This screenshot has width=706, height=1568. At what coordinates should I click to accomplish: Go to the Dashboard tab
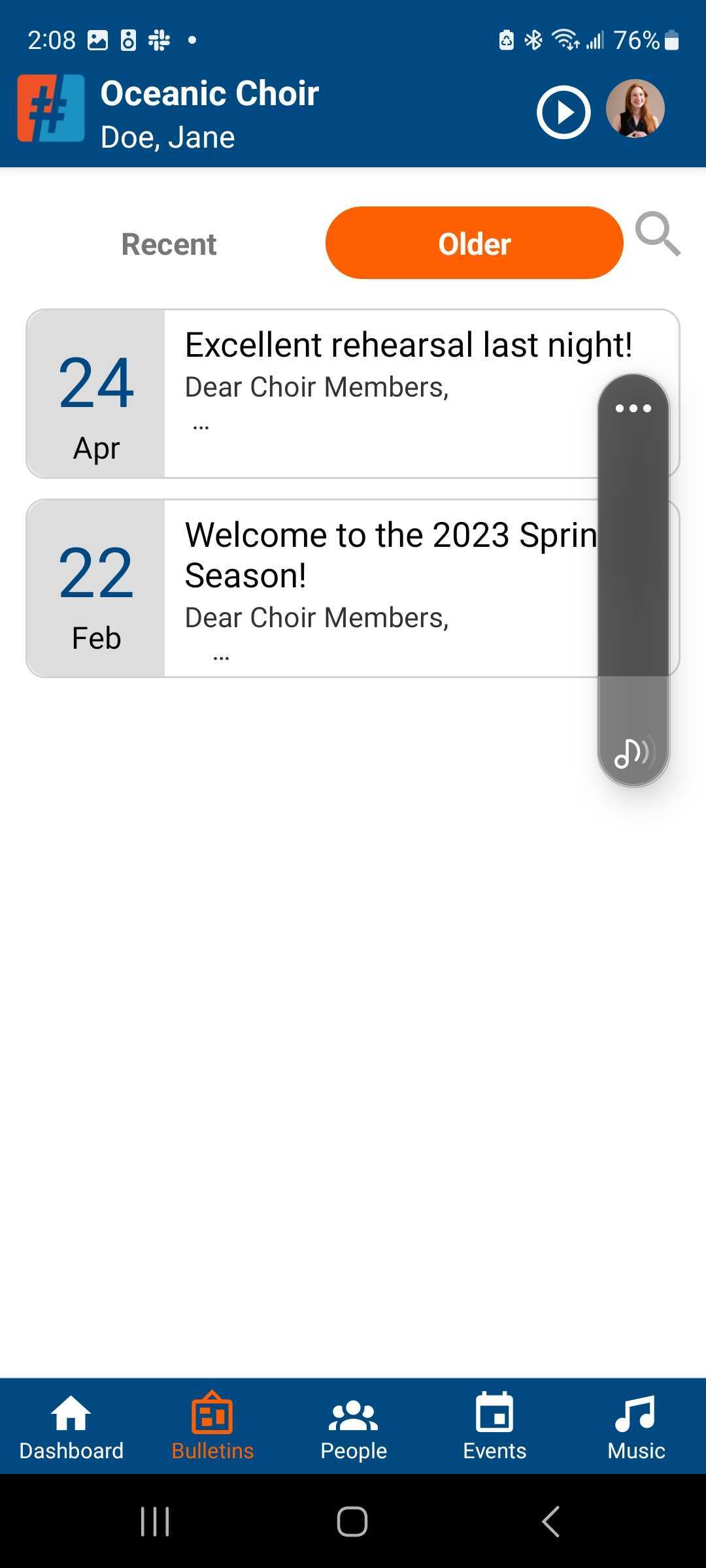71,1428
